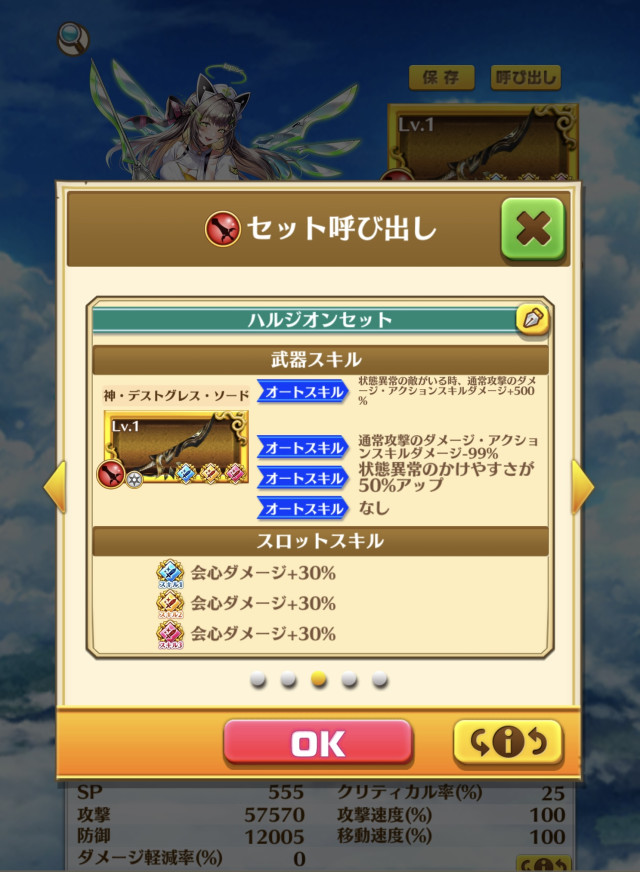The width and height of the screenshot is (640, 872).
Task: Jump to the fifth set page dot
Action: [380, 680]
